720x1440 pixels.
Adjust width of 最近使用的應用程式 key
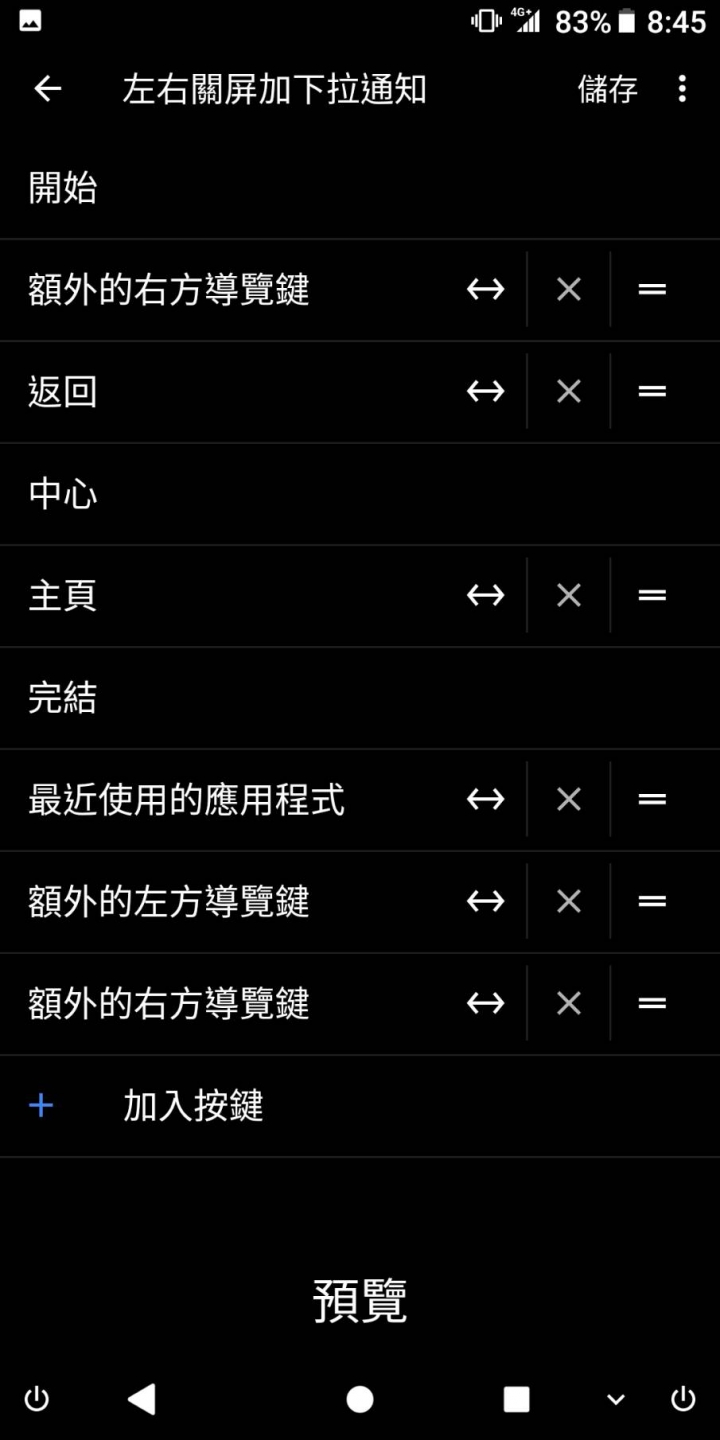485,800
